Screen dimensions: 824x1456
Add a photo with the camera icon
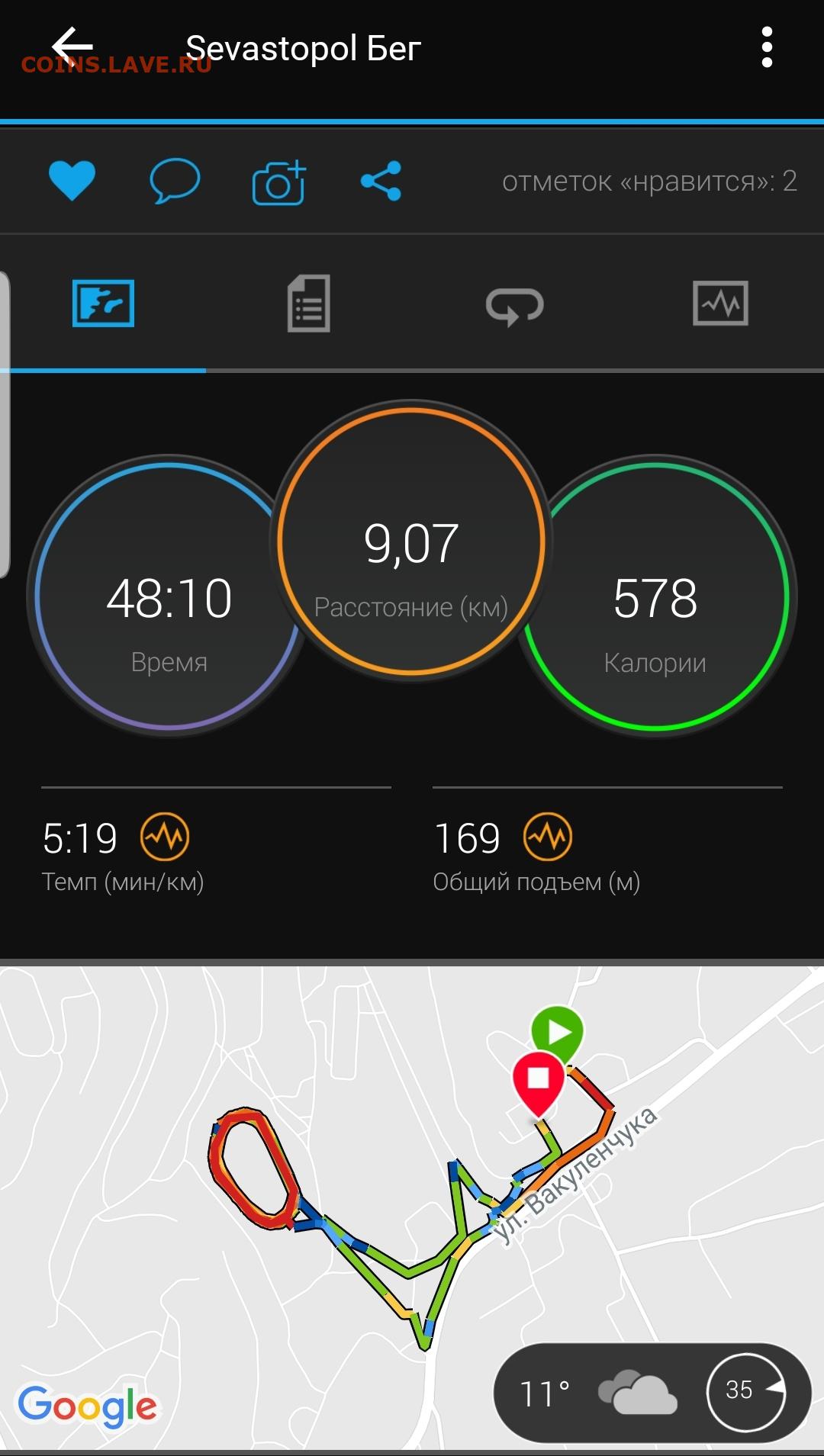279,182
